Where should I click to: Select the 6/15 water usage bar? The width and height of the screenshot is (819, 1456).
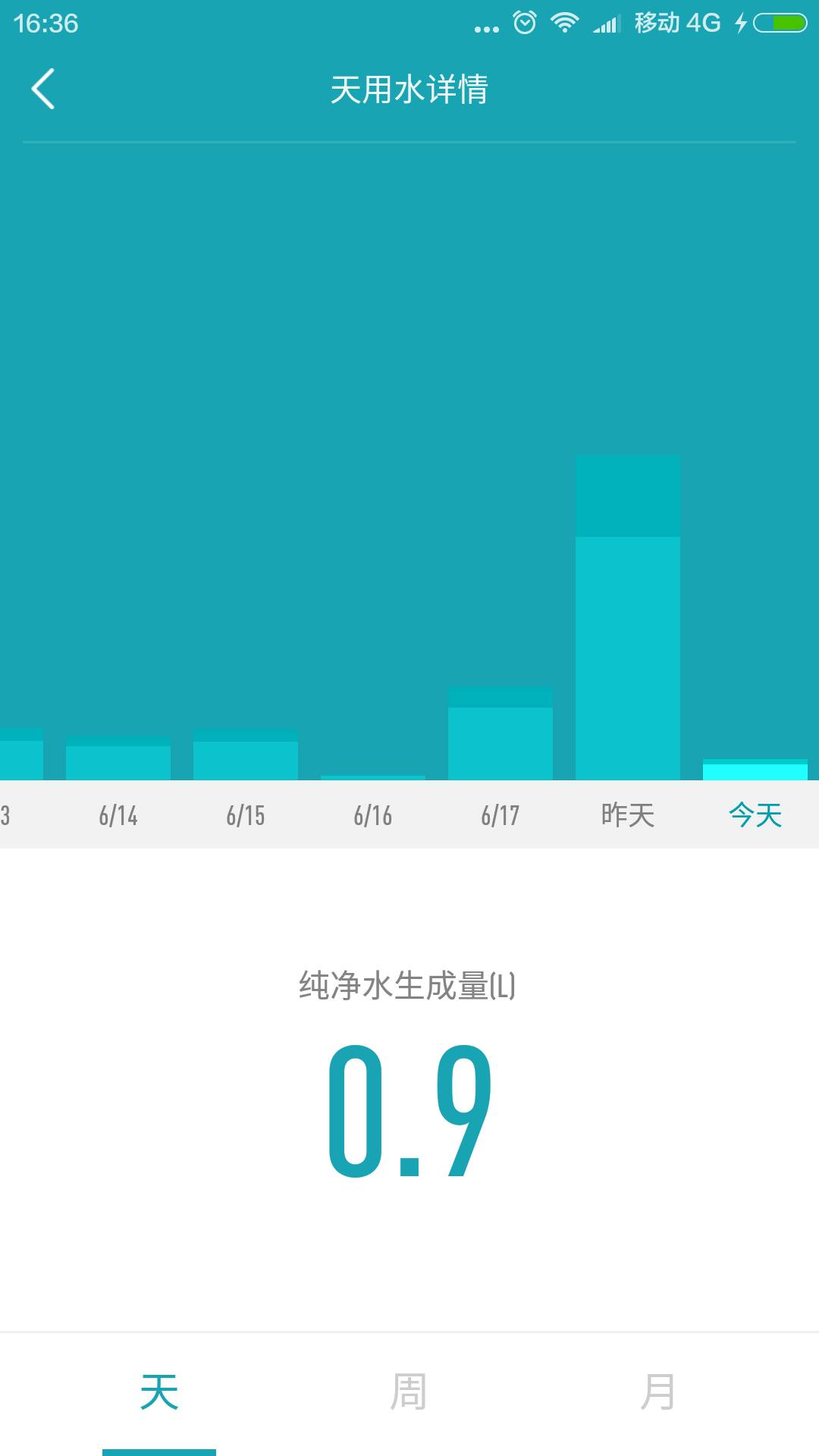[x=245, y=755]
